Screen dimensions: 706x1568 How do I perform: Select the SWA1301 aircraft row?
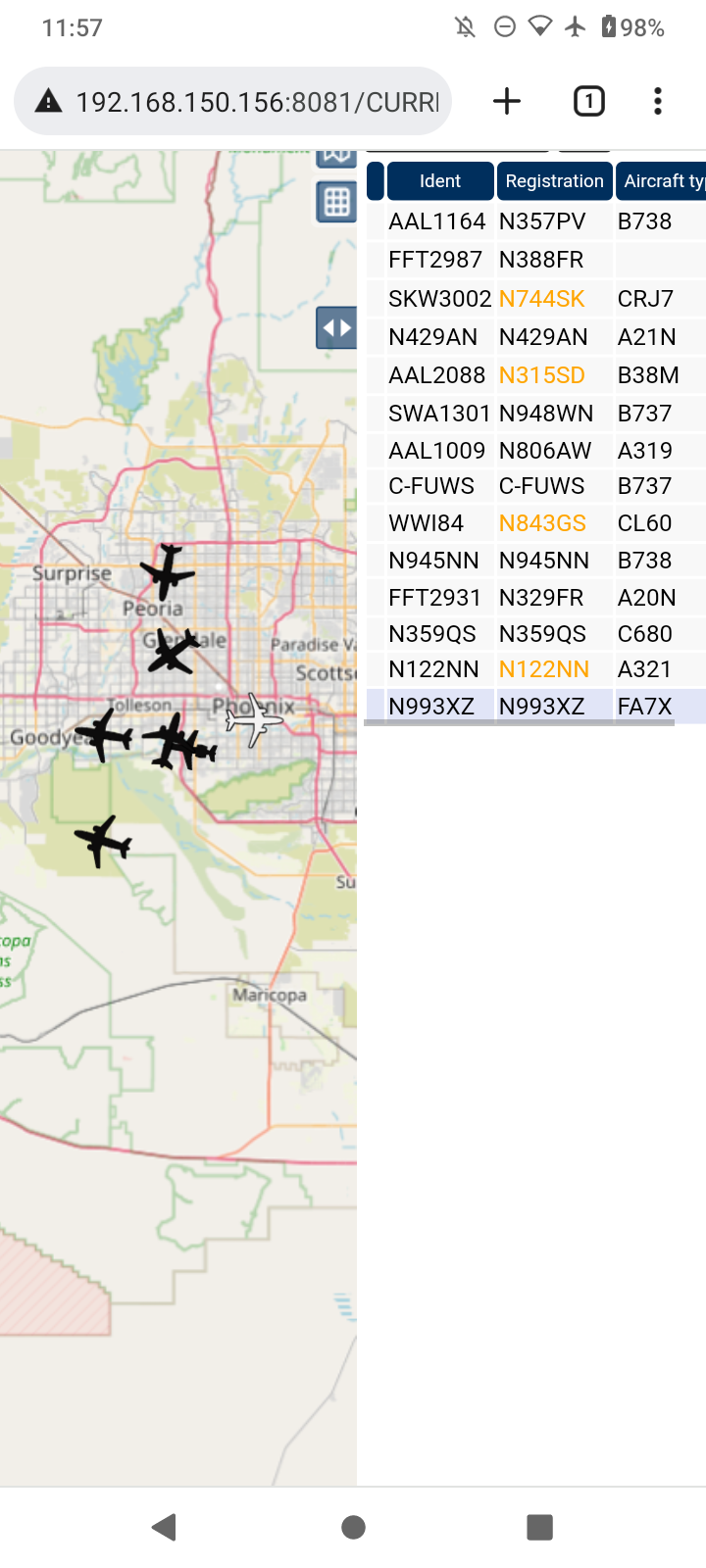[x=536, y=413]
